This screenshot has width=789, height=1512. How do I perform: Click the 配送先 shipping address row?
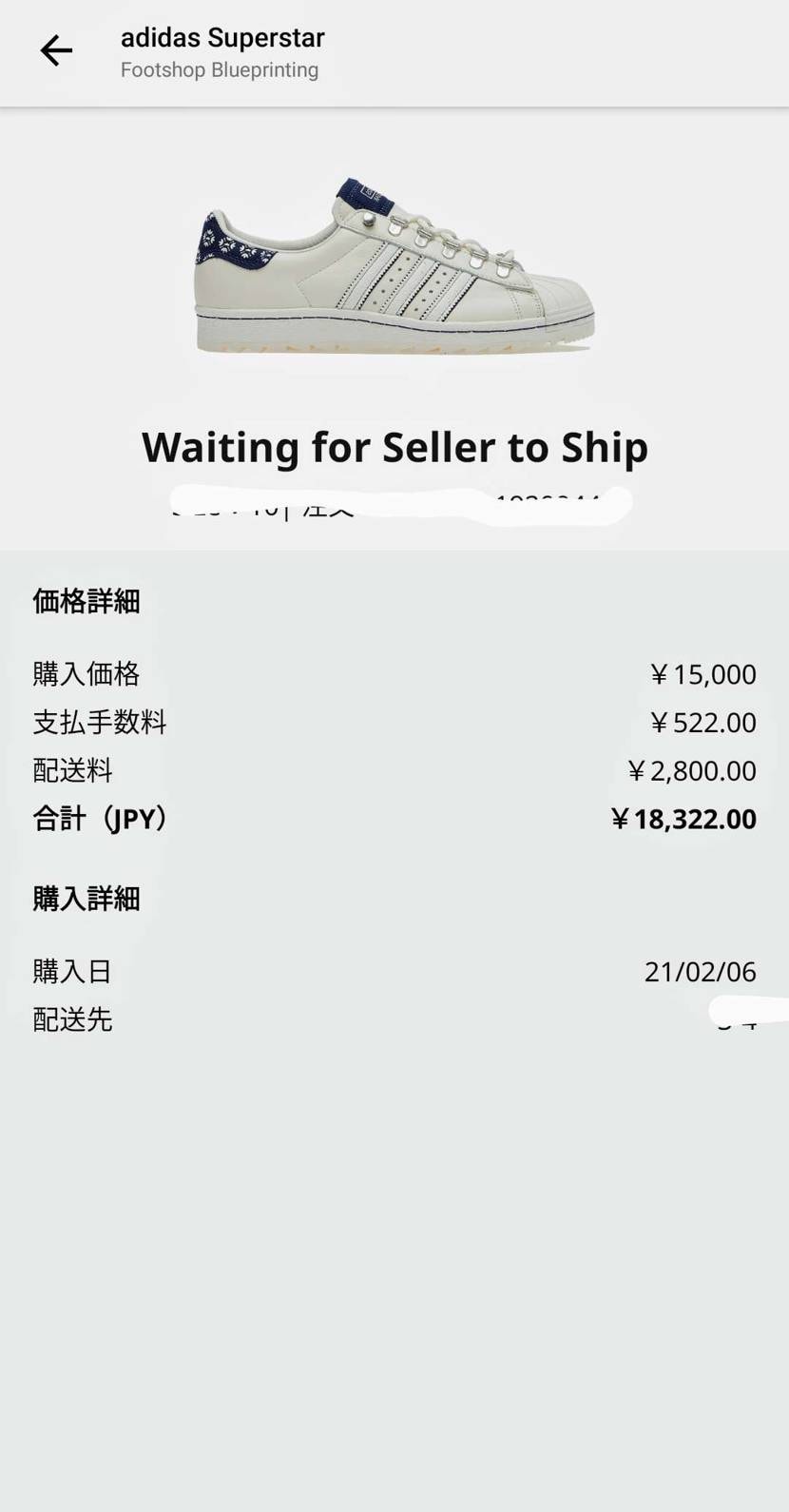pyautogui.click(x=73, y=1019)
